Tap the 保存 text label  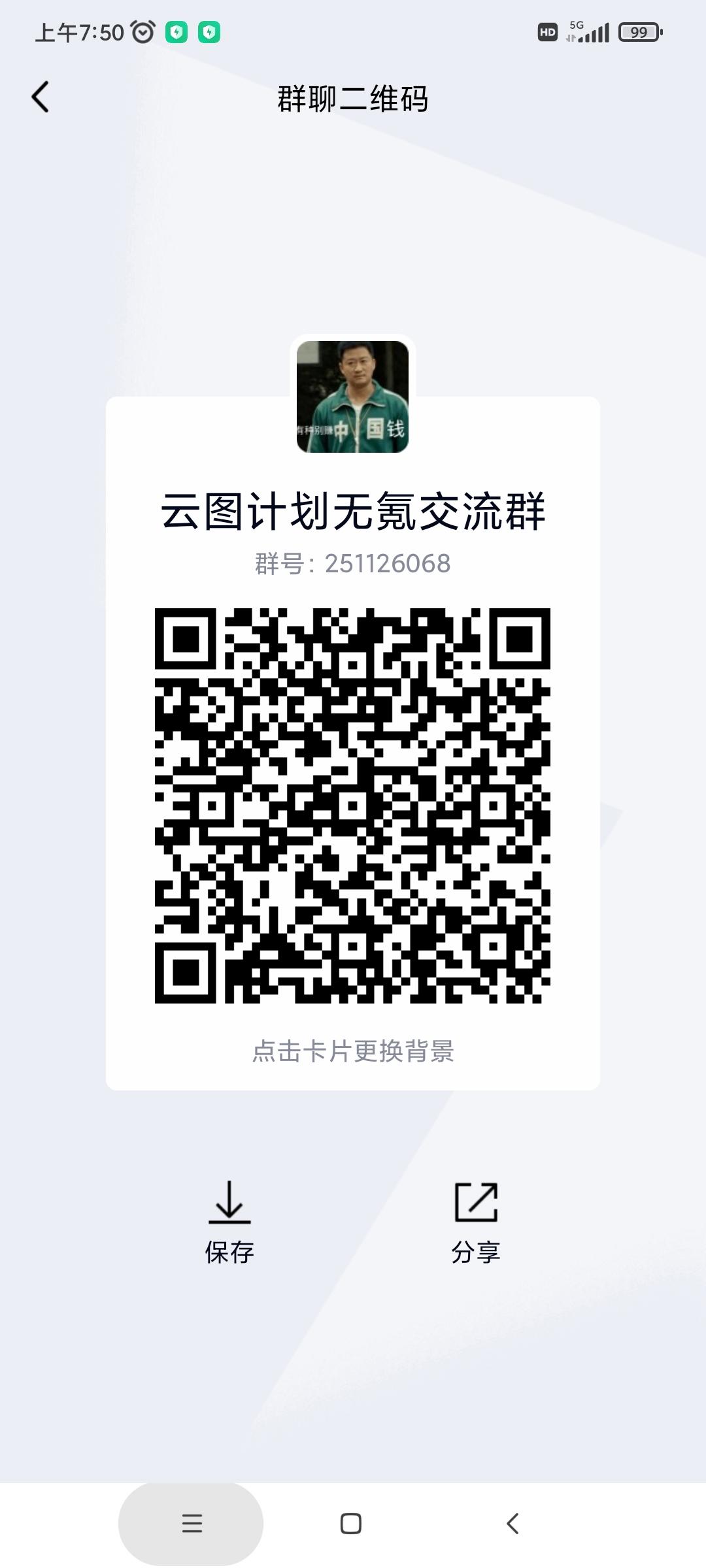[229, 1251]
